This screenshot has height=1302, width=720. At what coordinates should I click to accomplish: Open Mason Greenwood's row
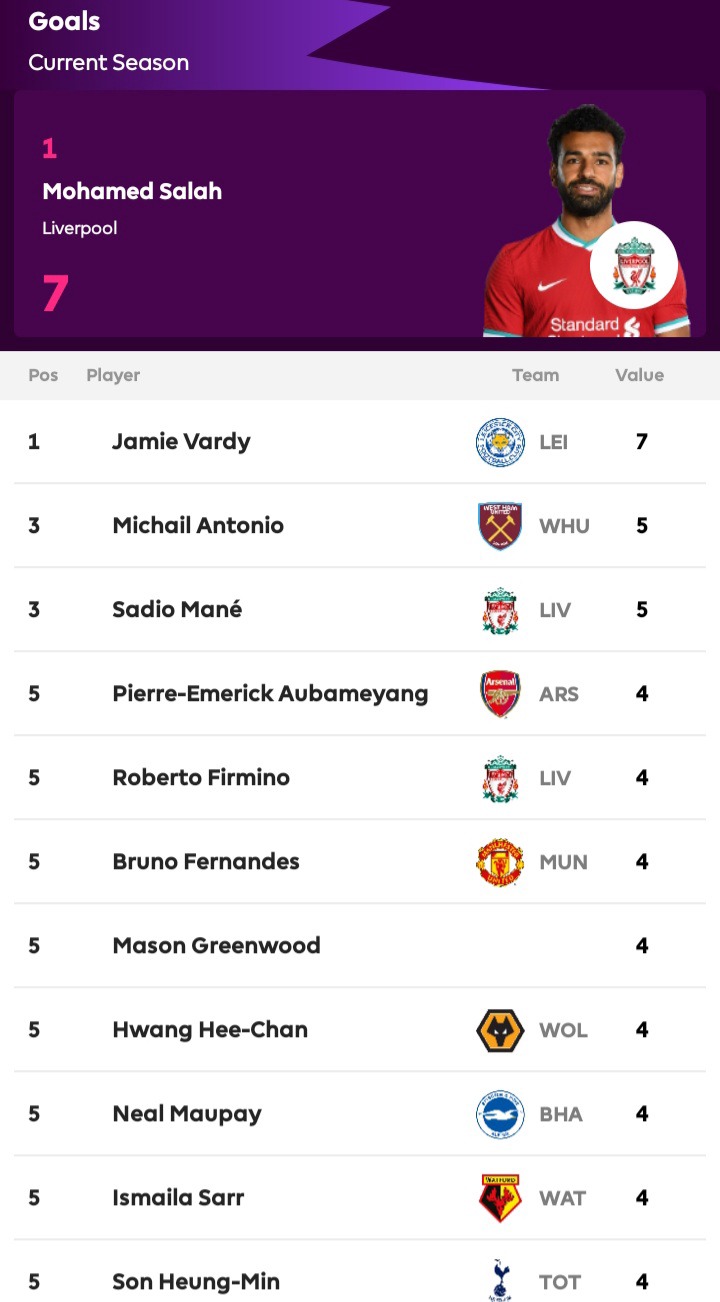click(360, 945)
